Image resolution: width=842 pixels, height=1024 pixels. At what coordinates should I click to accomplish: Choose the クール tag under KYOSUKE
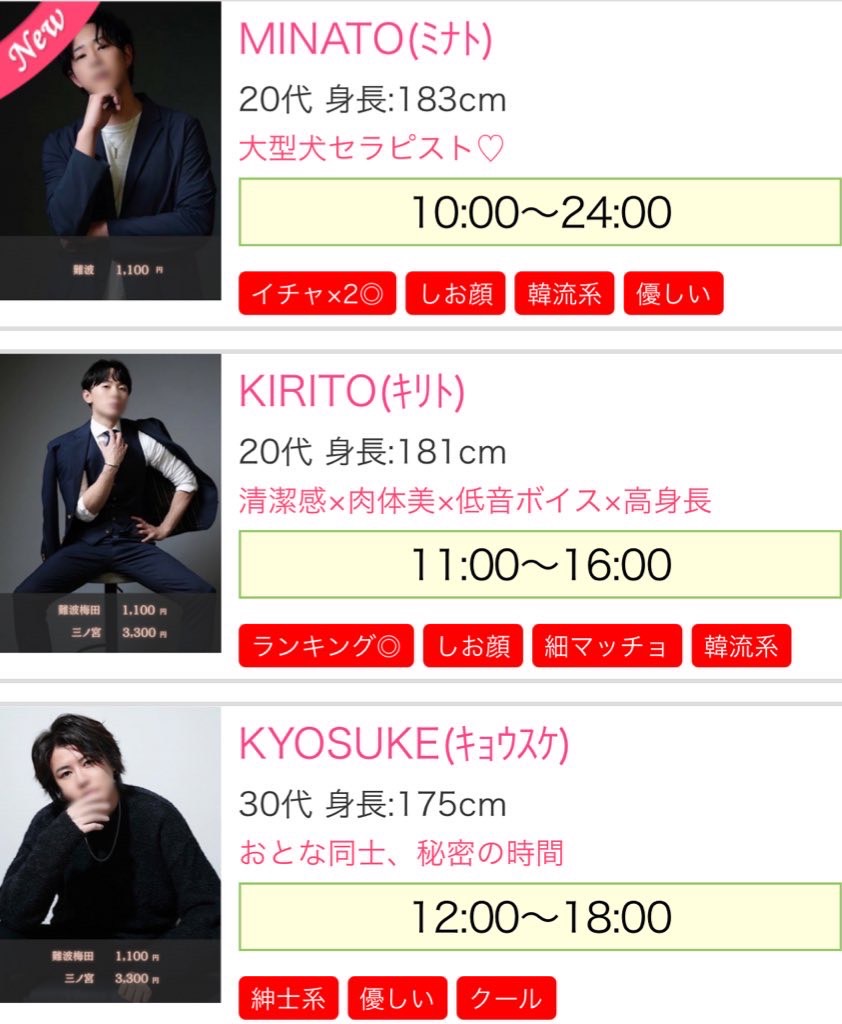[505, 998]
